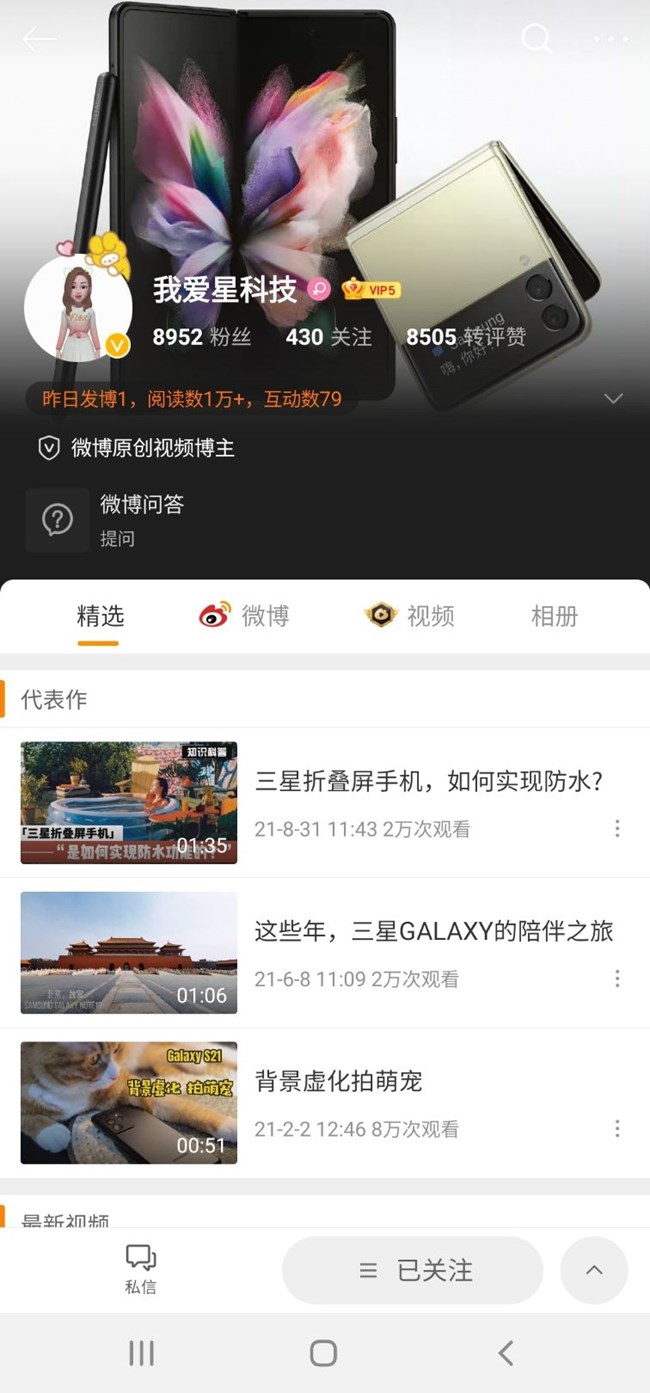Tap the 已关注 following button
Image resolution: width=650 pixels, height=1393 pixels.
pyautogui.click(x=413, y=1270)
